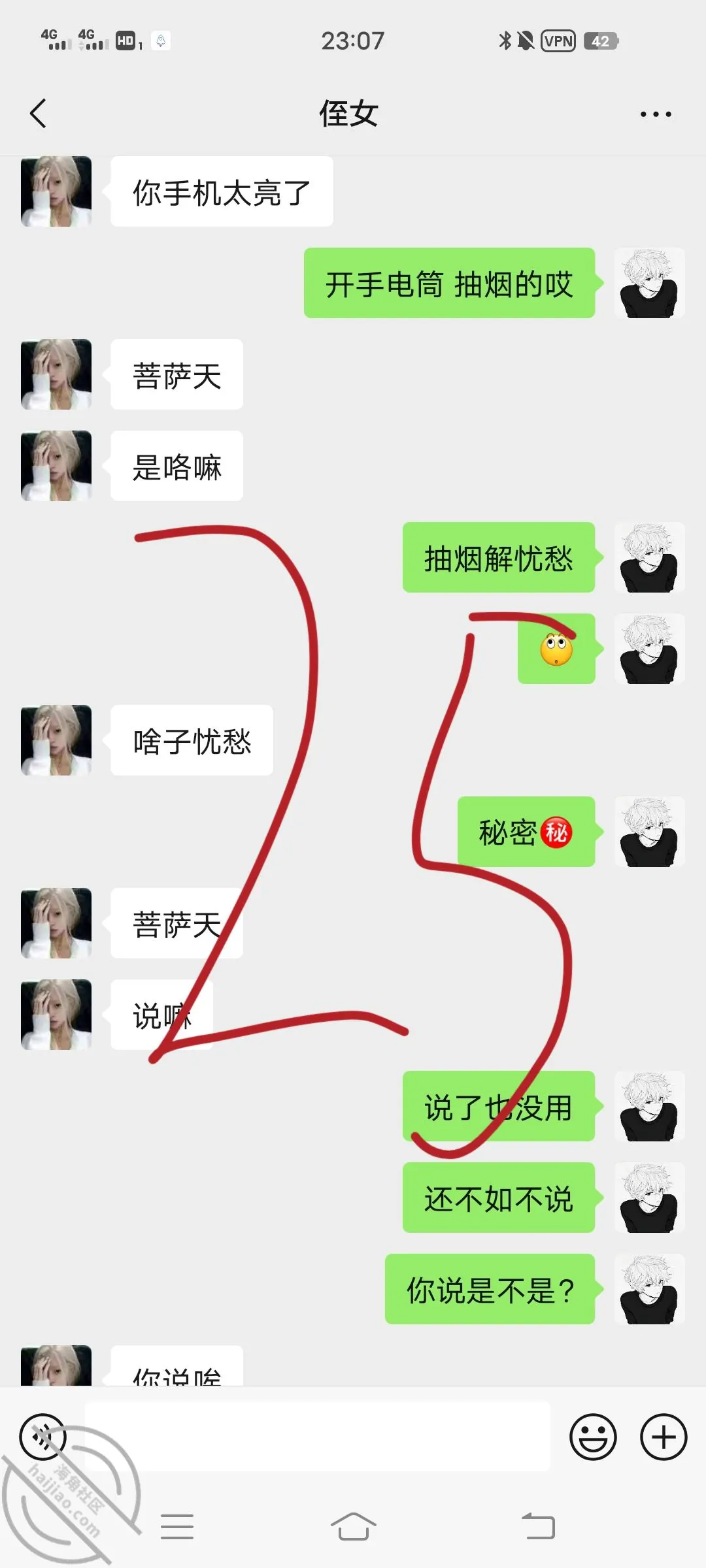Screen dimensions: 706x1568
Task: Open the emoji sticker panel
Action: pyautogui.click(x=593, y=1437)
